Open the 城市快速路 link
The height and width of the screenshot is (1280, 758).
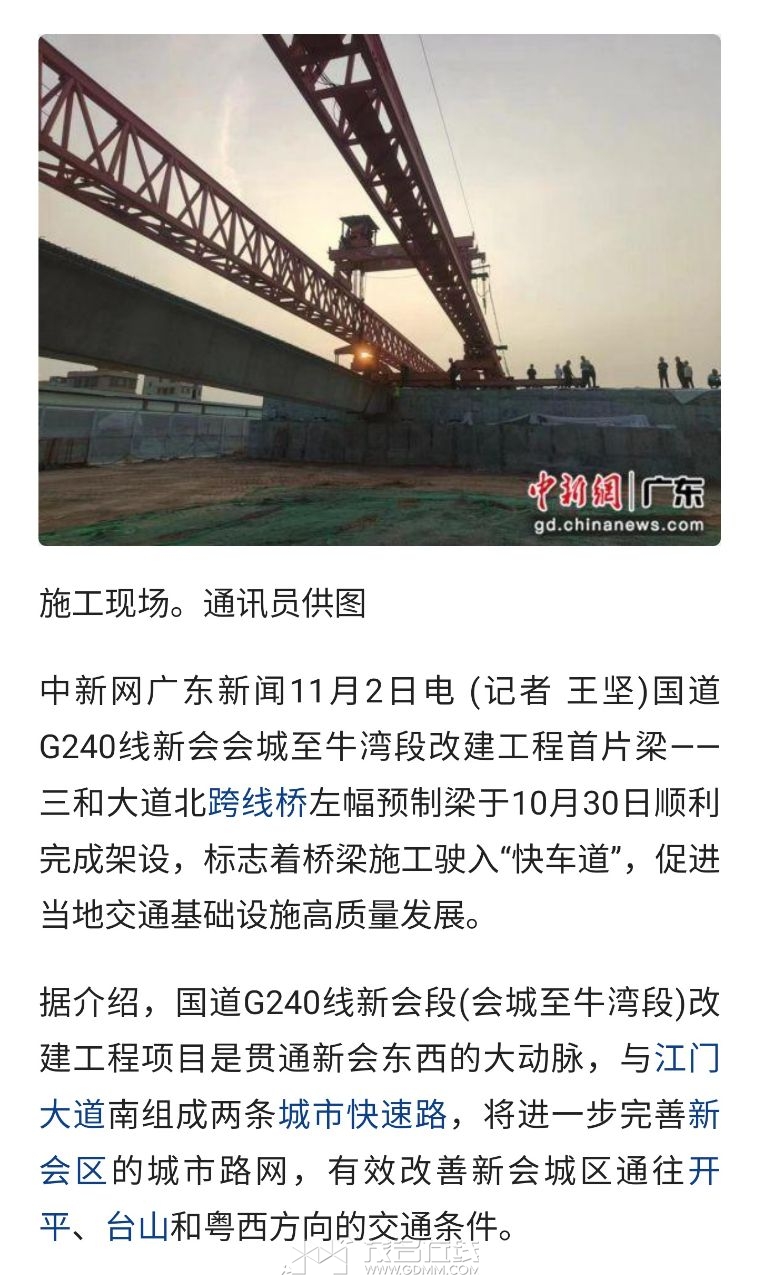[362, 1114]
